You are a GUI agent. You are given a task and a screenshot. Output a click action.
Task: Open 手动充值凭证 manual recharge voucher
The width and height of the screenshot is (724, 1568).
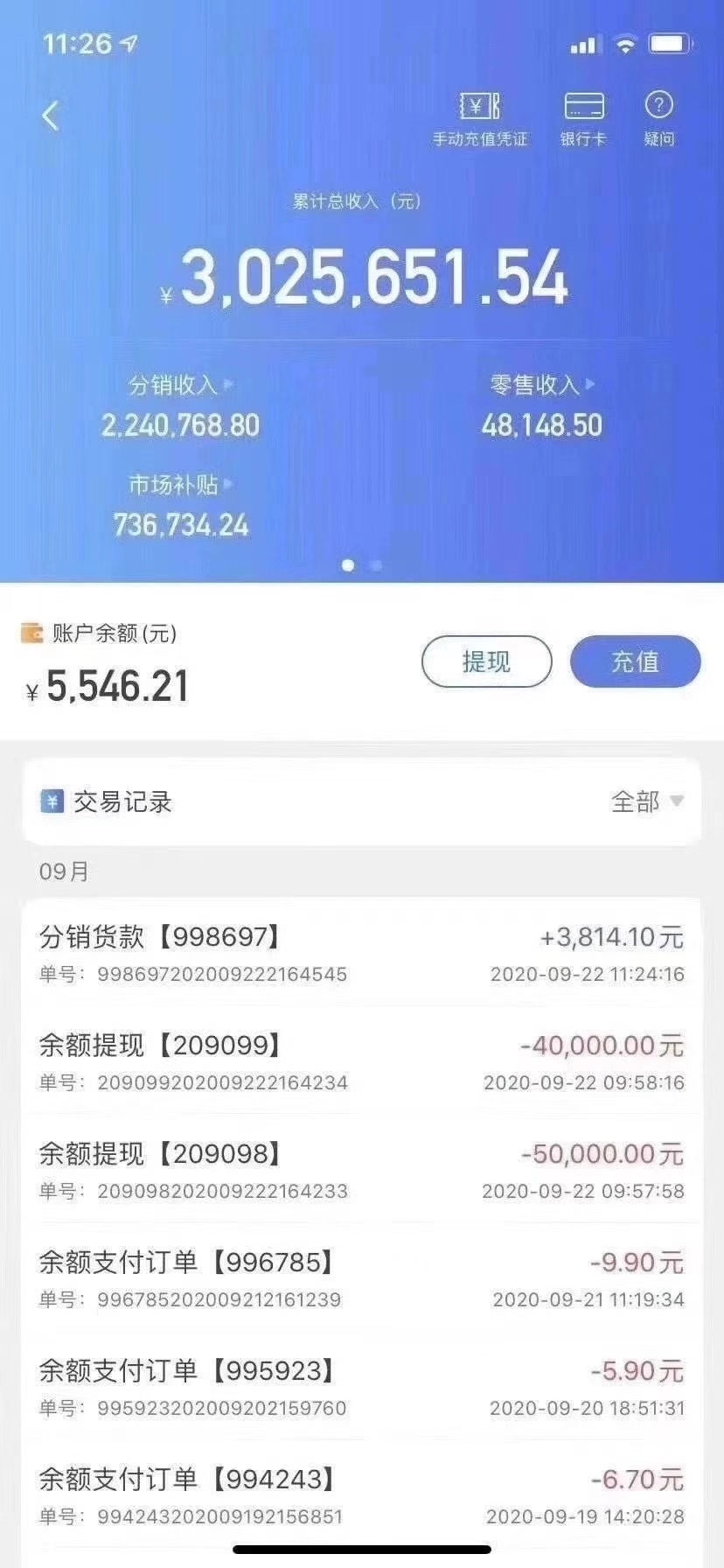pyautogui.click(x=480, y=120)
